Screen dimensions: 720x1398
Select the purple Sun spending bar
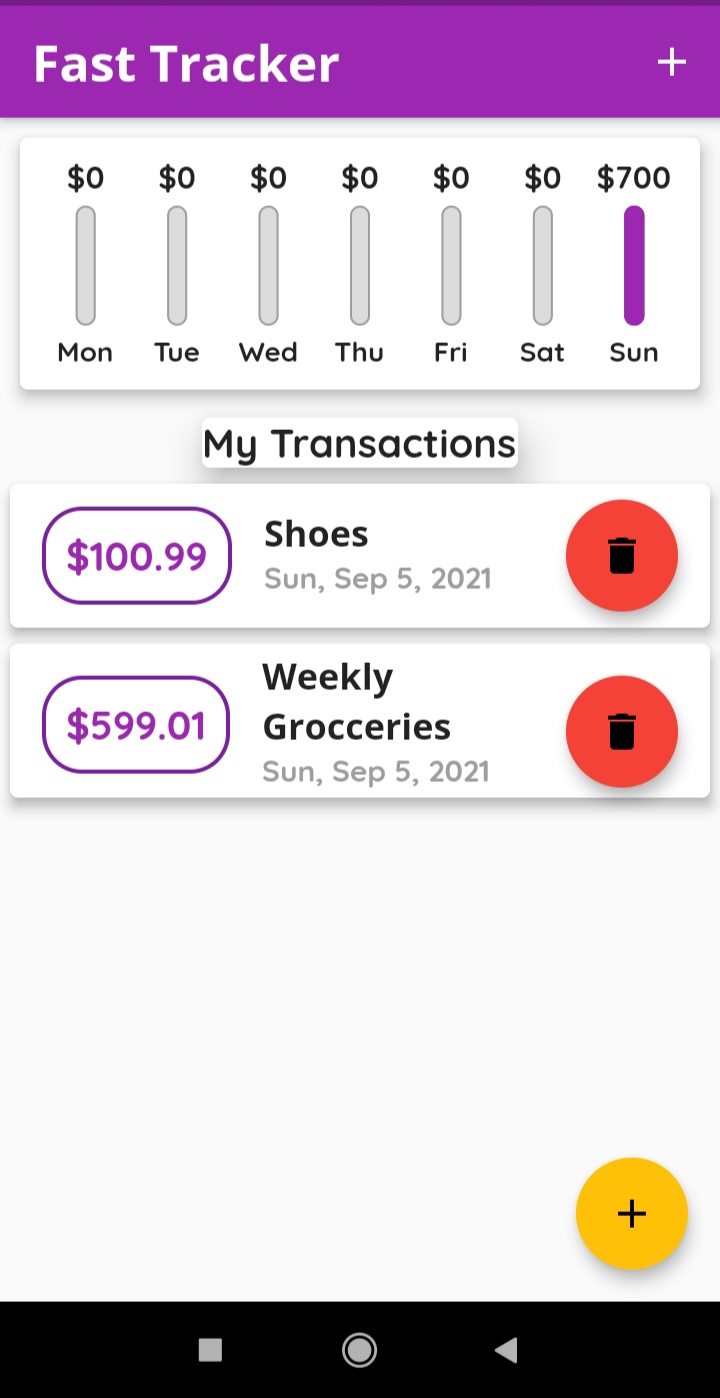pos(633,262)
